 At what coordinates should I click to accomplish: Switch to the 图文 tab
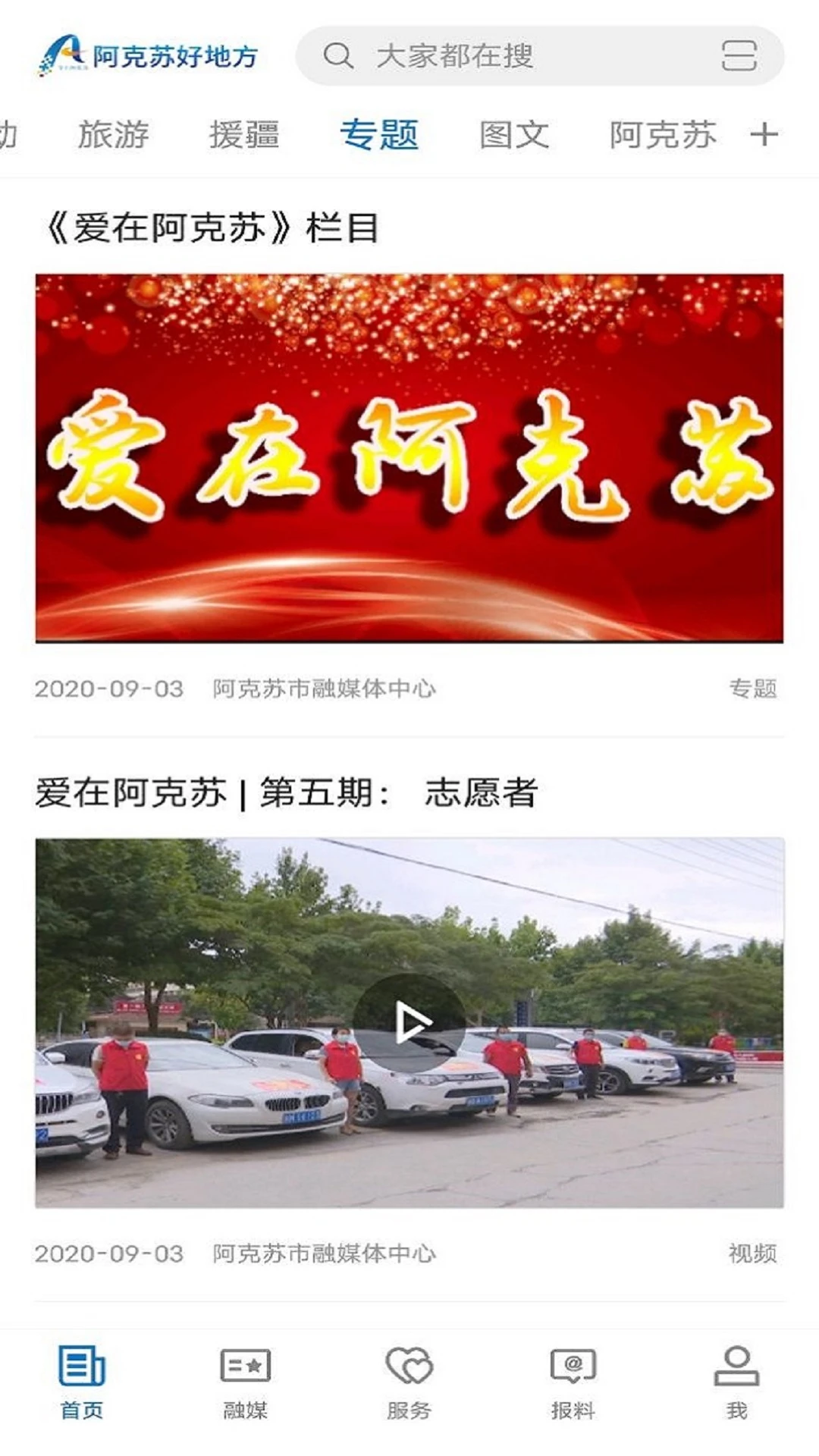pyautogui.click(x=514, y=135)
